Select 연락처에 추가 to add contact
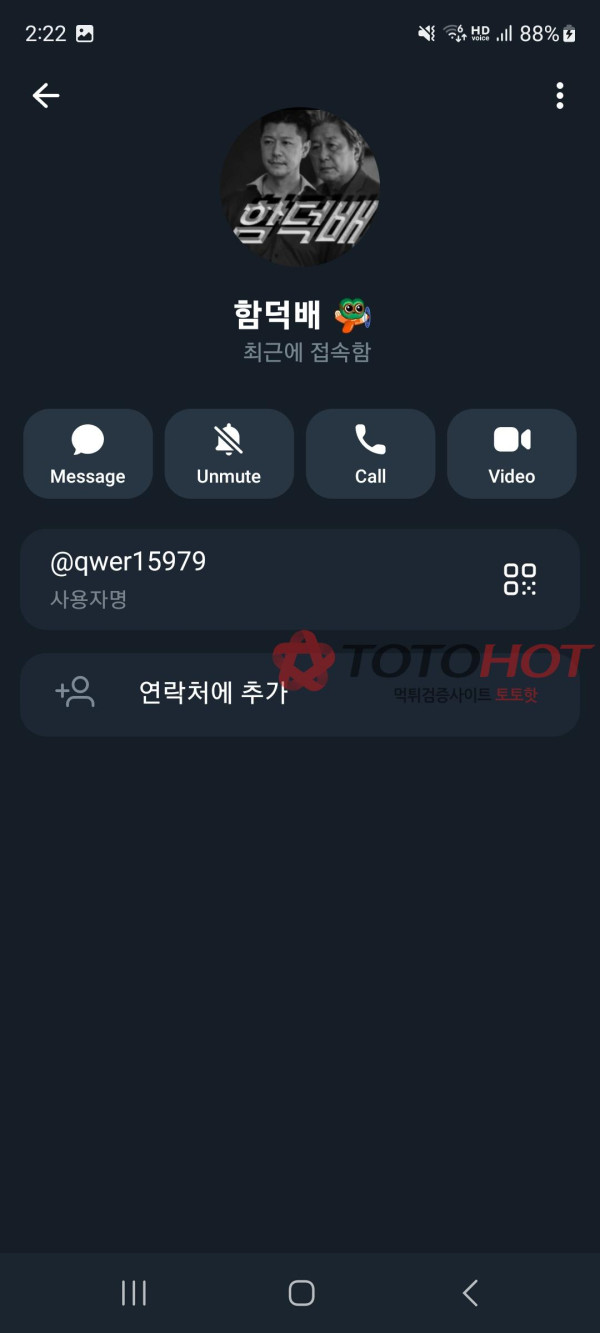 [x=213, y=693]
